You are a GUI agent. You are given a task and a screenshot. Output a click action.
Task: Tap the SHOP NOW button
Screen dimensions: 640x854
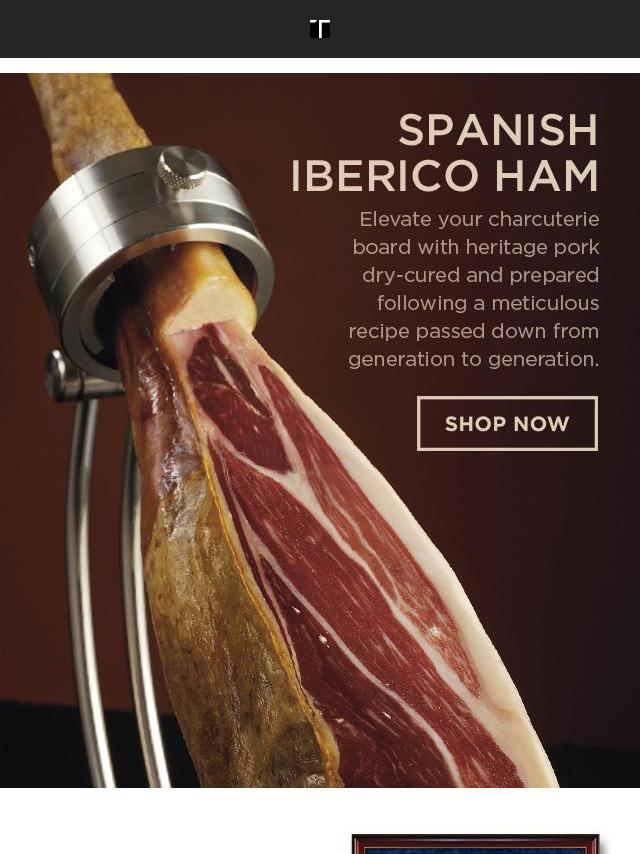point(507,424)
